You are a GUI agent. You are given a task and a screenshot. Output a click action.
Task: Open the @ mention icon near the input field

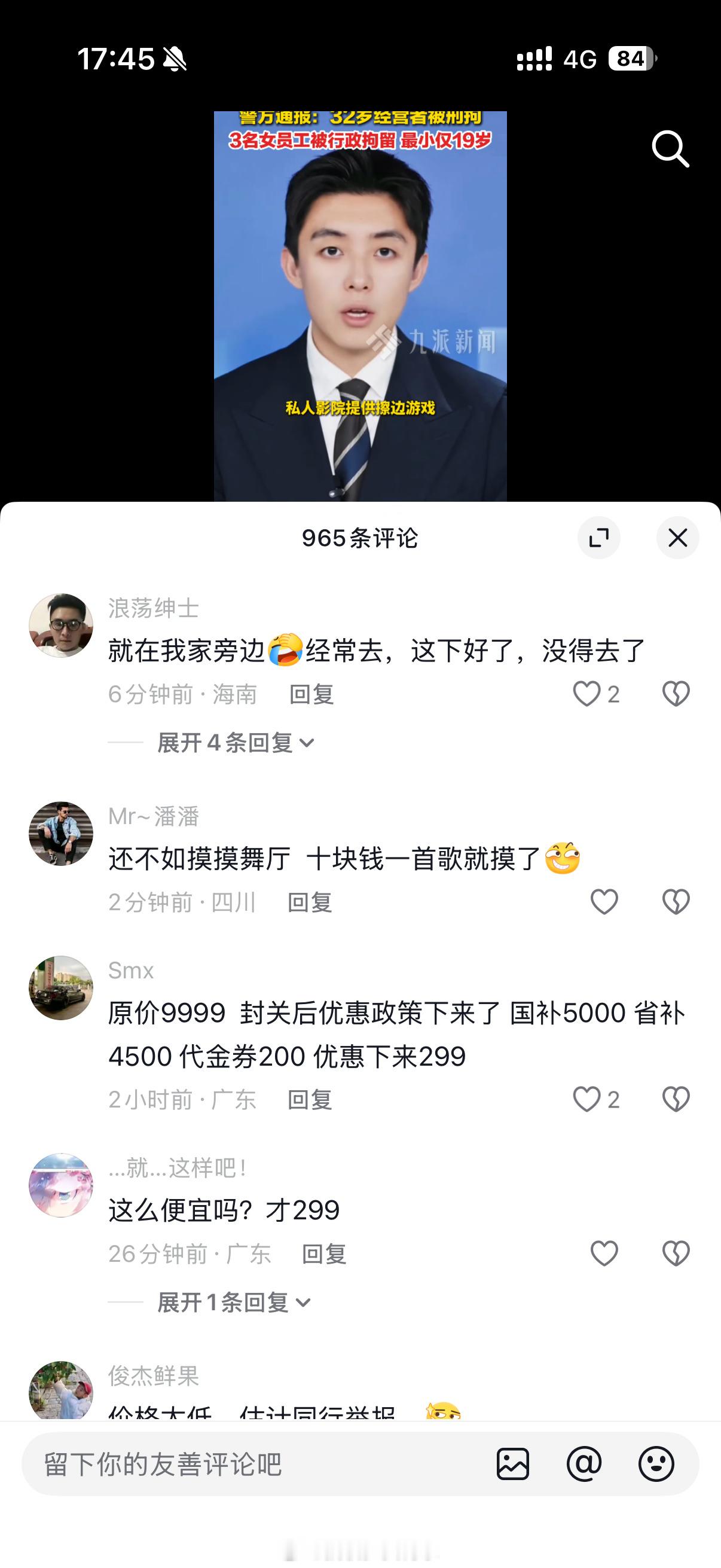(x=585, y=1464)
